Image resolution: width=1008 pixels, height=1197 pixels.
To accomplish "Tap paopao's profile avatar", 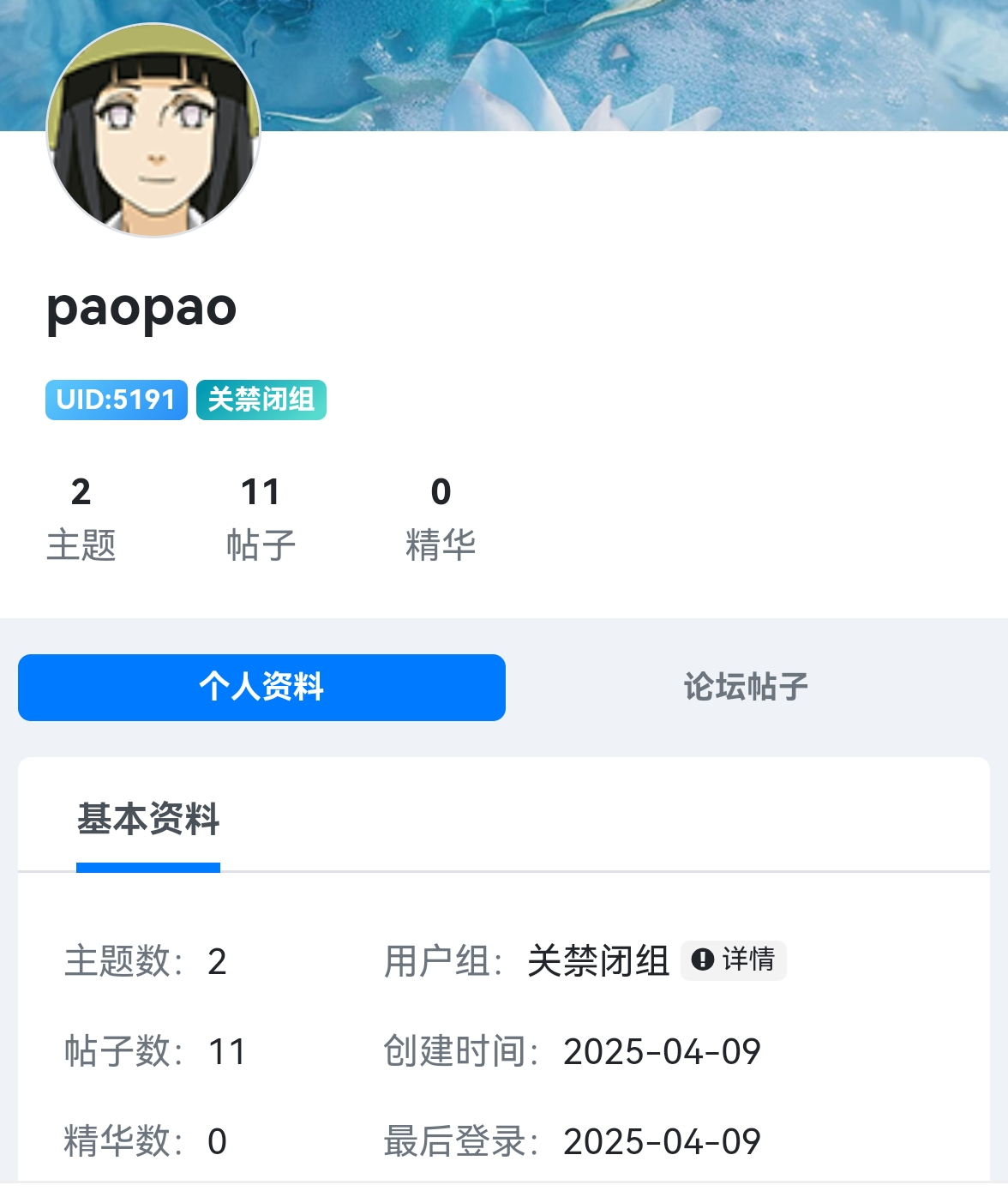I will 153,130.
